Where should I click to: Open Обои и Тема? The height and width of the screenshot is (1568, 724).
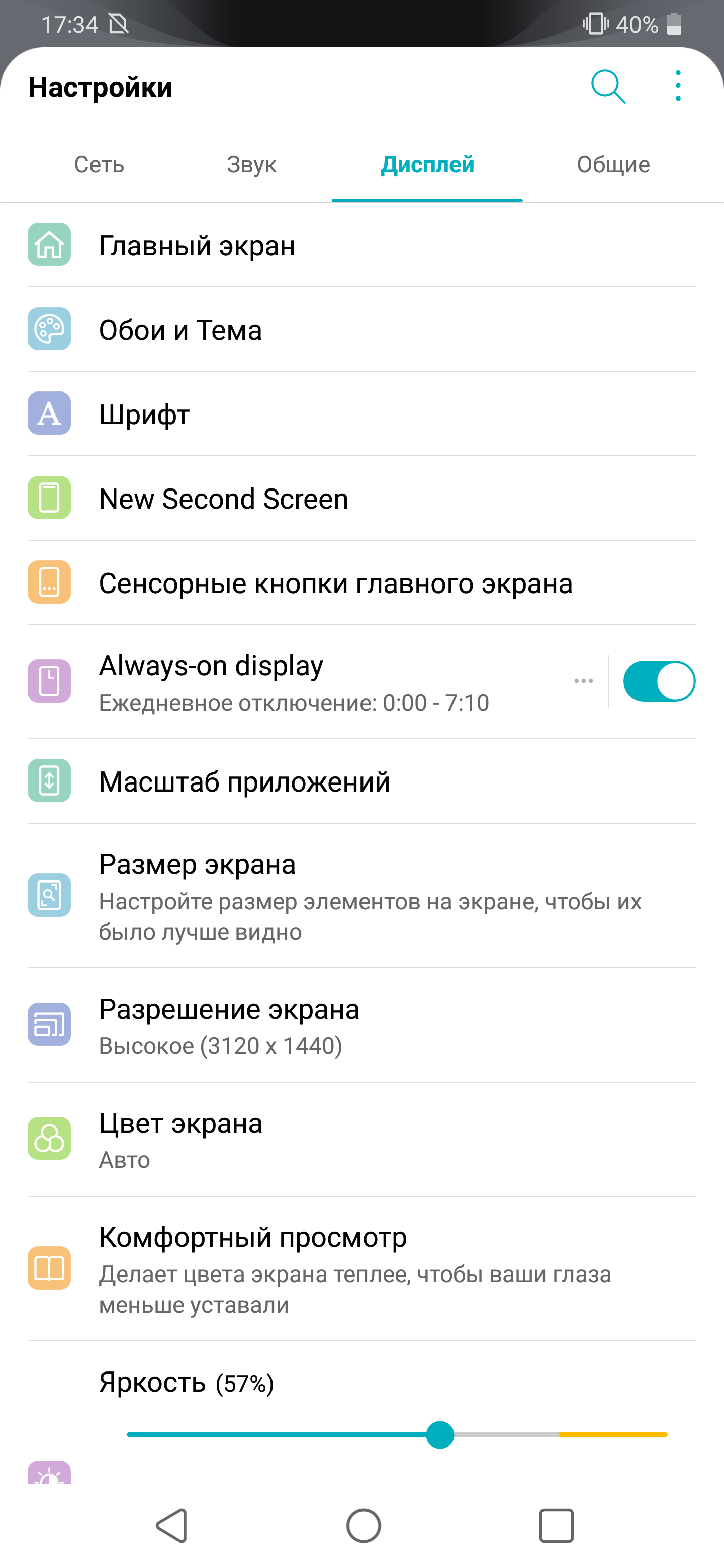(x=361, y=329)
